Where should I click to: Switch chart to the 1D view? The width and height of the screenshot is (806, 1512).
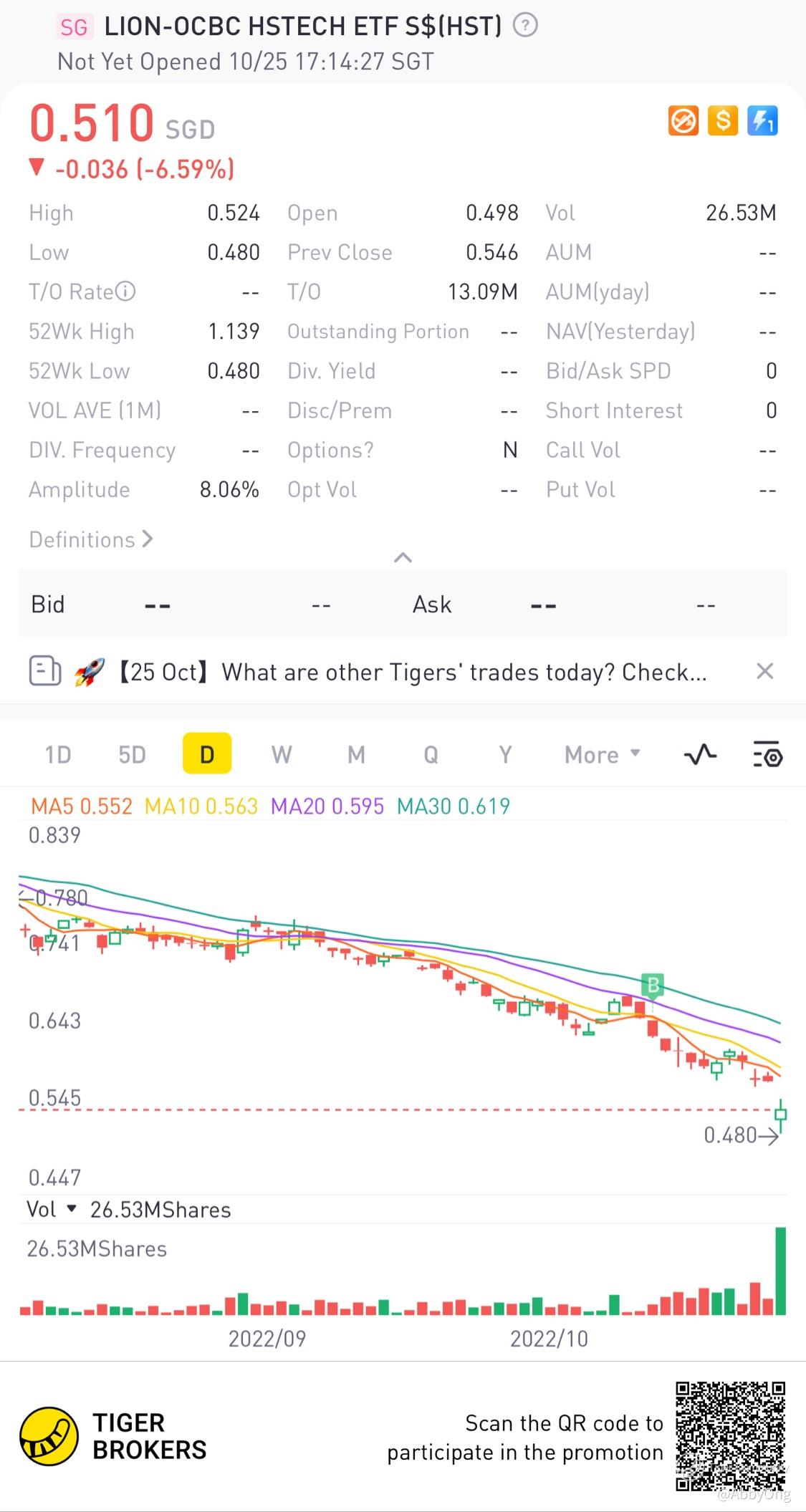point(58,754)
